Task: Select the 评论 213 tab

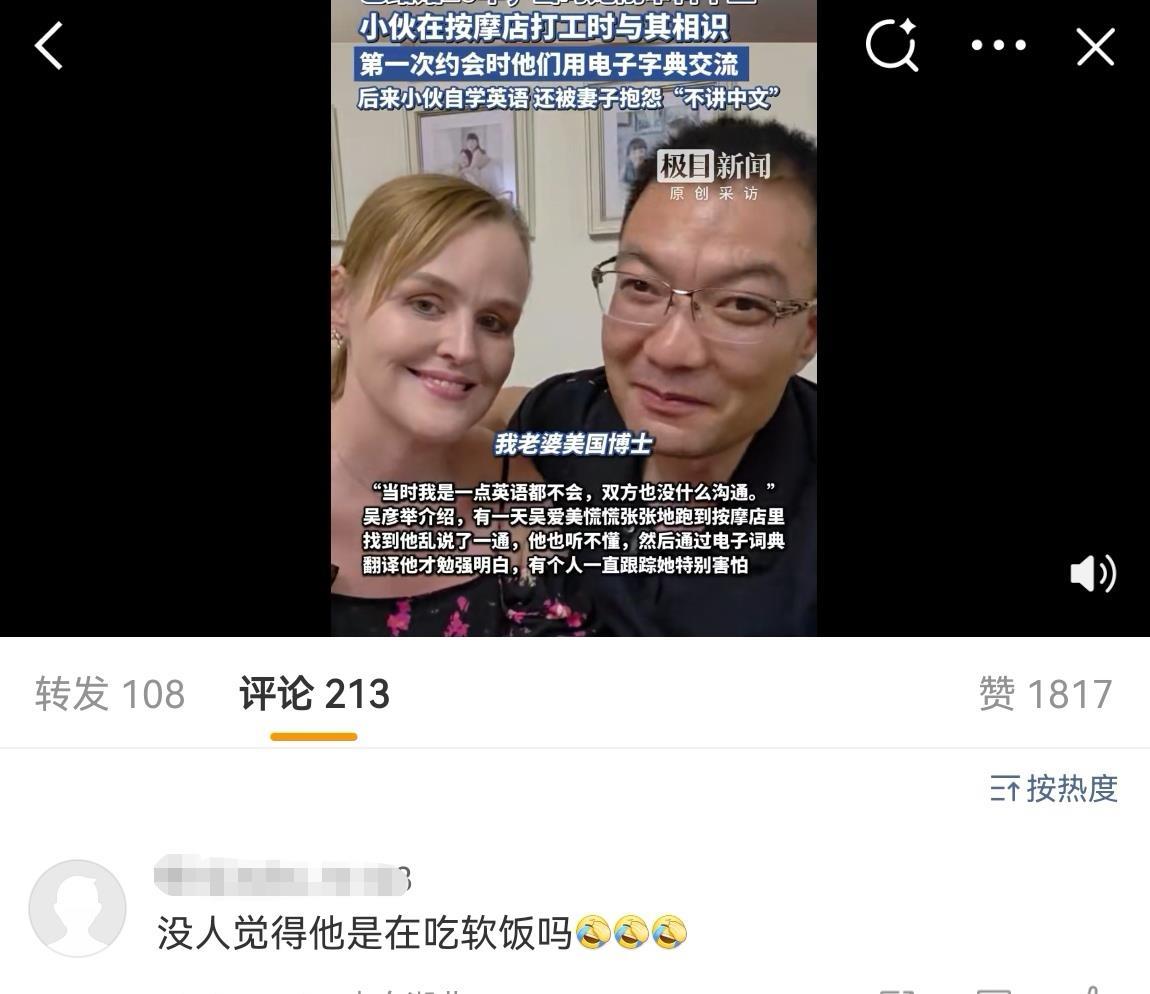Action: tap(314, 694)
